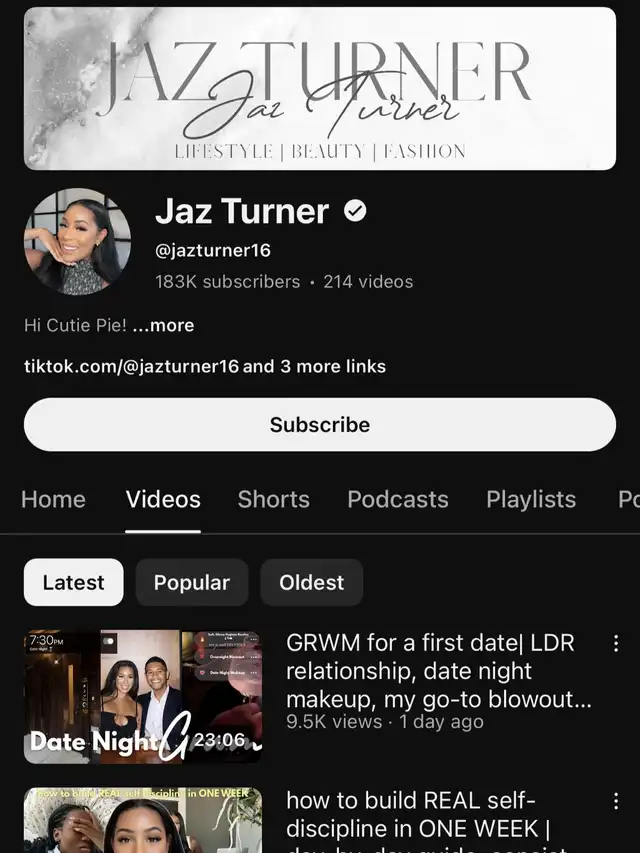Switch to the Home tab

click(x=53, y=499)
